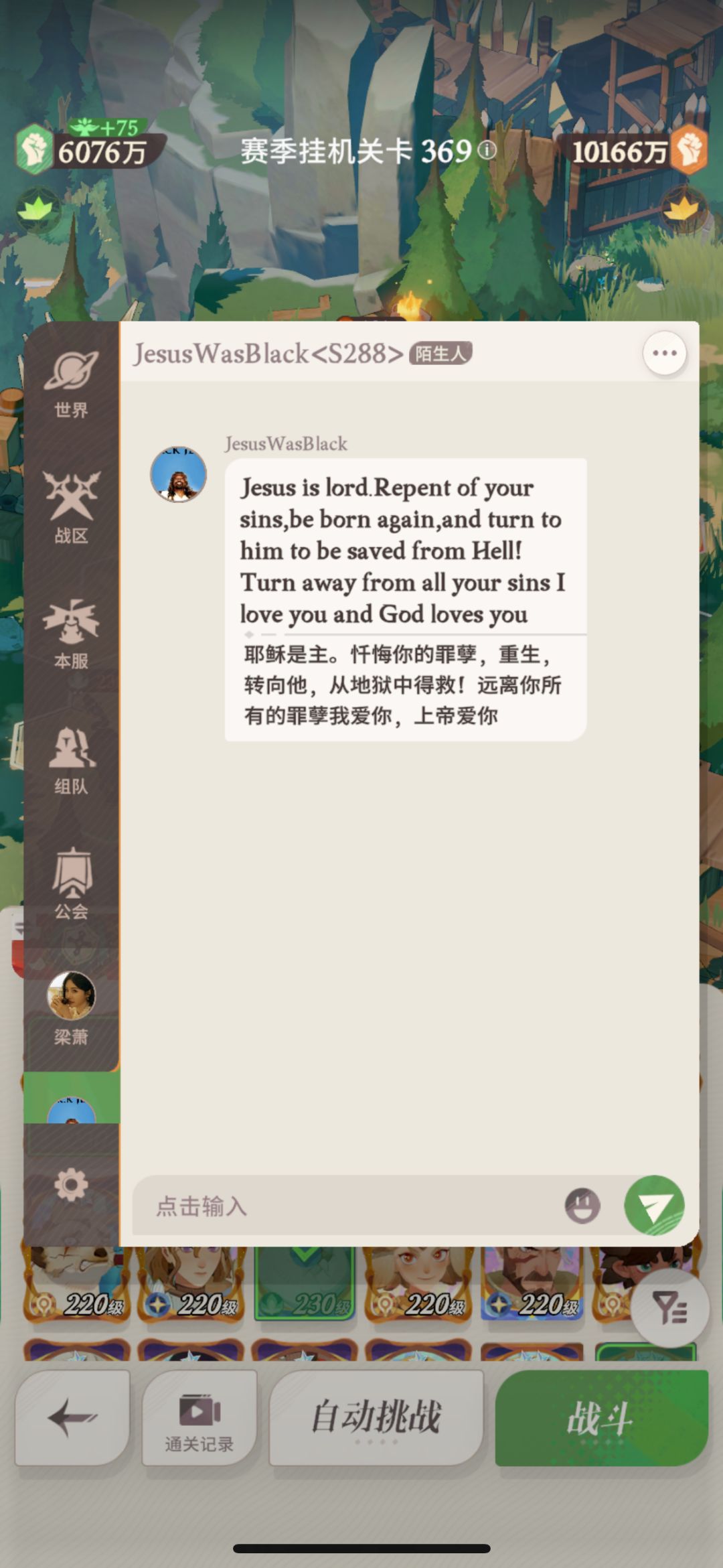Open the 本服 server channel
This screenshot has width=723, height=1568.
point(71,633)
